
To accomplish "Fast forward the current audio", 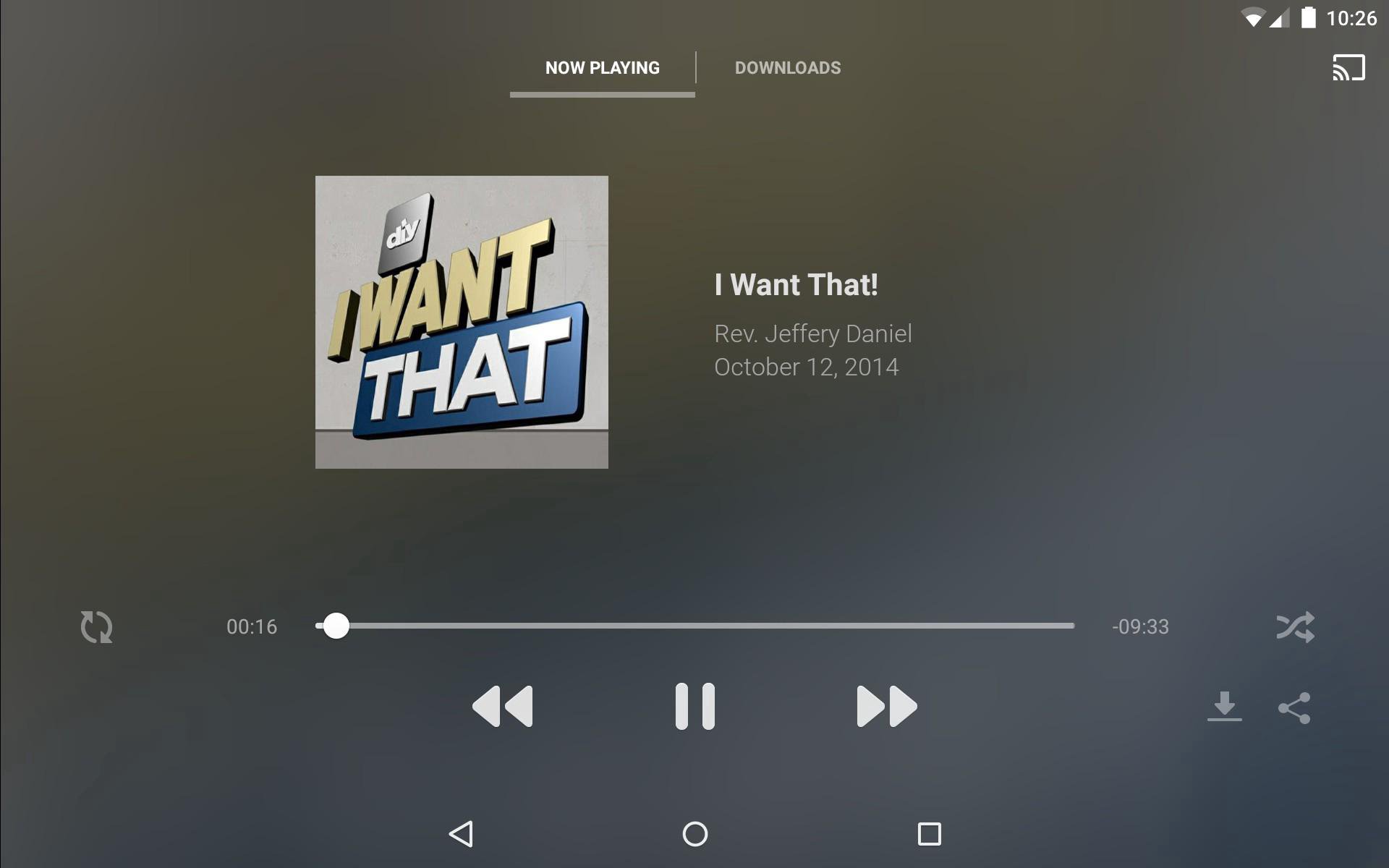I will point(886,706).
